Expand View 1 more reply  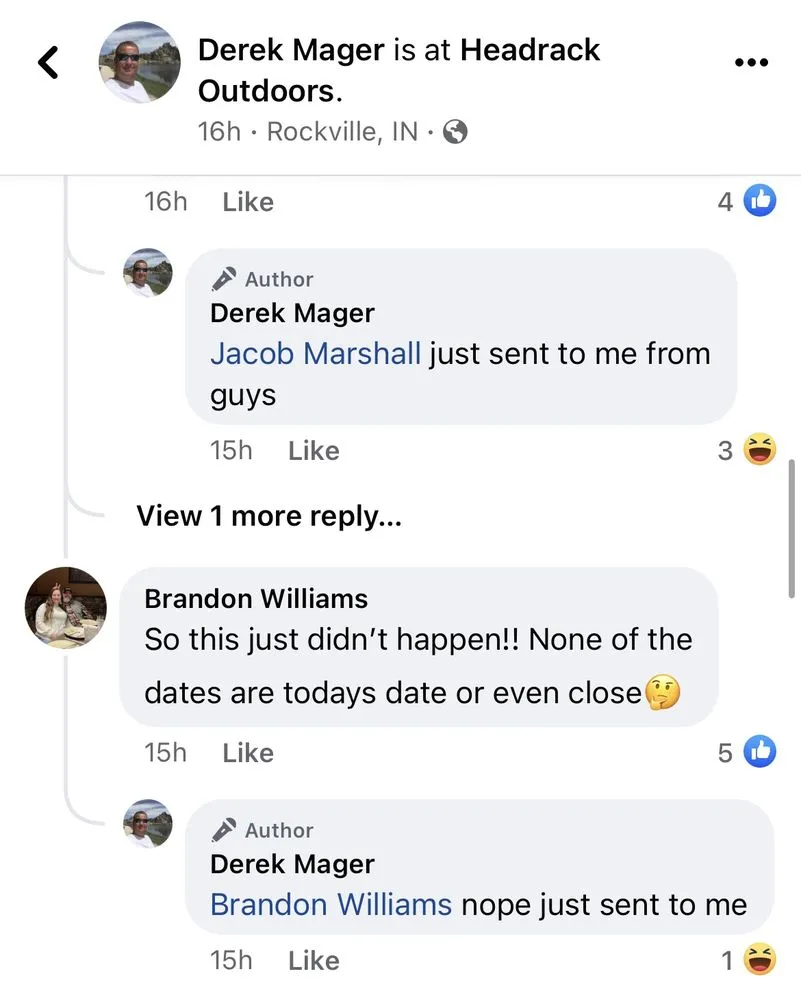click(x=268, y=516)
